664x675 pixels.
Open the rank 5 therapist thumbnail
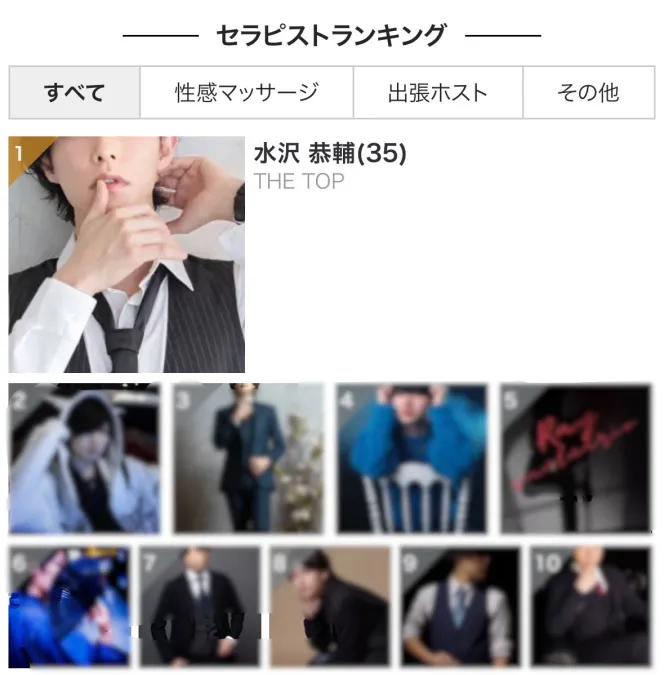point(576,459)
